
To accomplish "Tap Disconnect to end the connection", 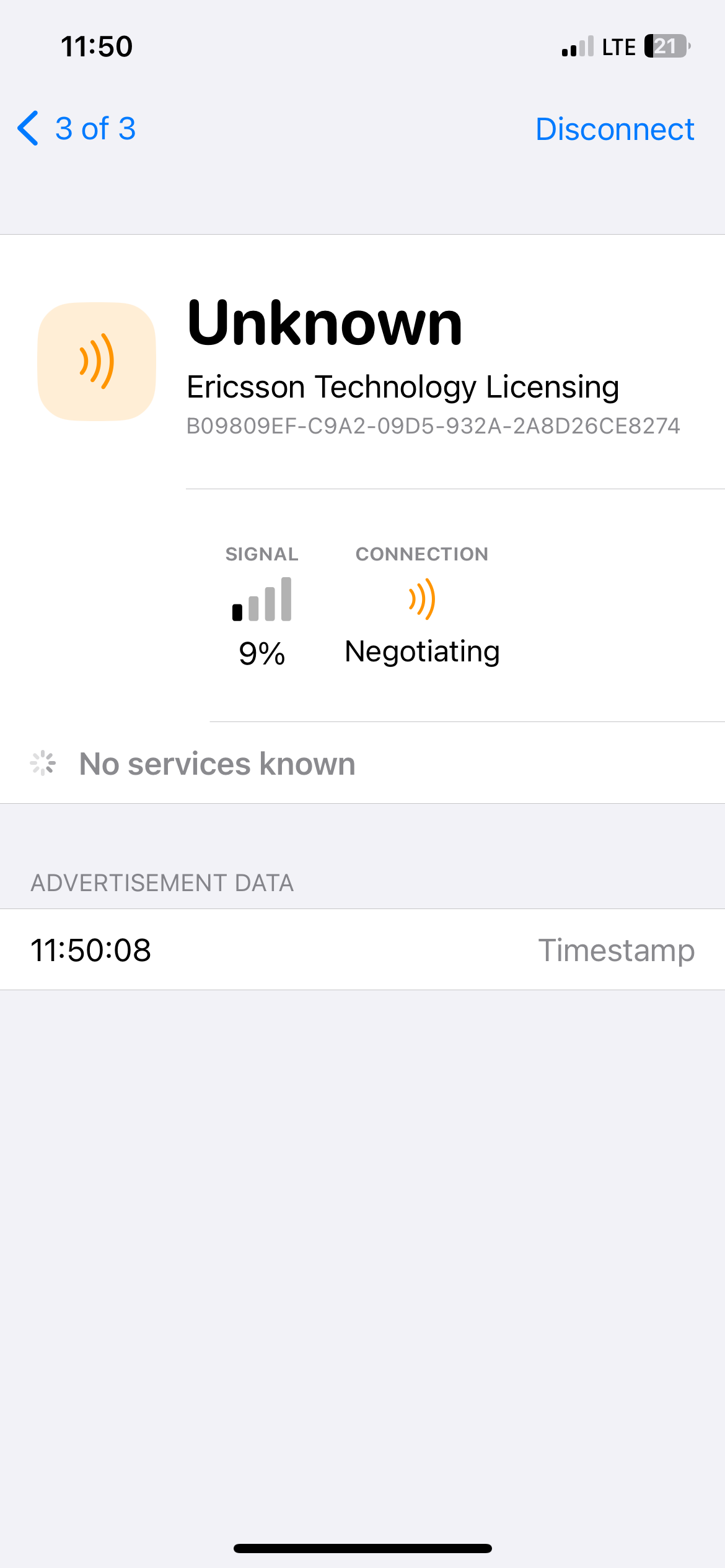I will [x=614, y=129].
